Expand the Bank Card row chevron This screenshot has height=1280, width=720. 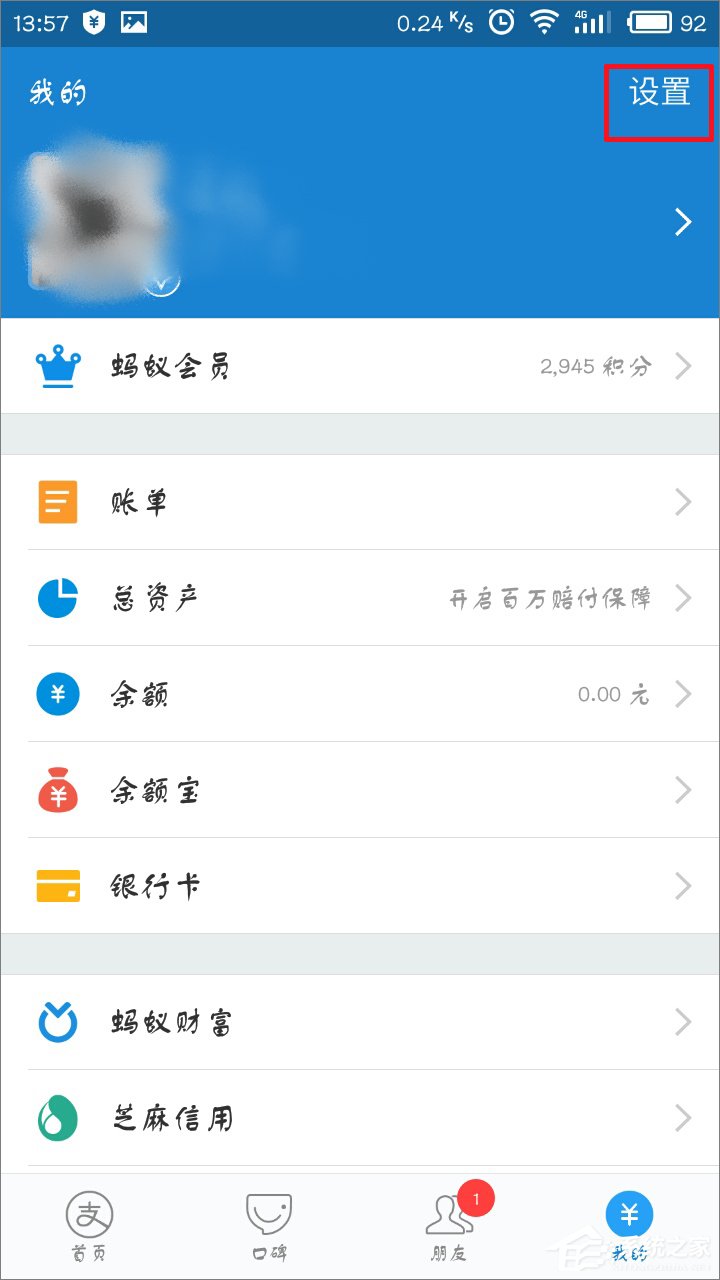point(683,886)
